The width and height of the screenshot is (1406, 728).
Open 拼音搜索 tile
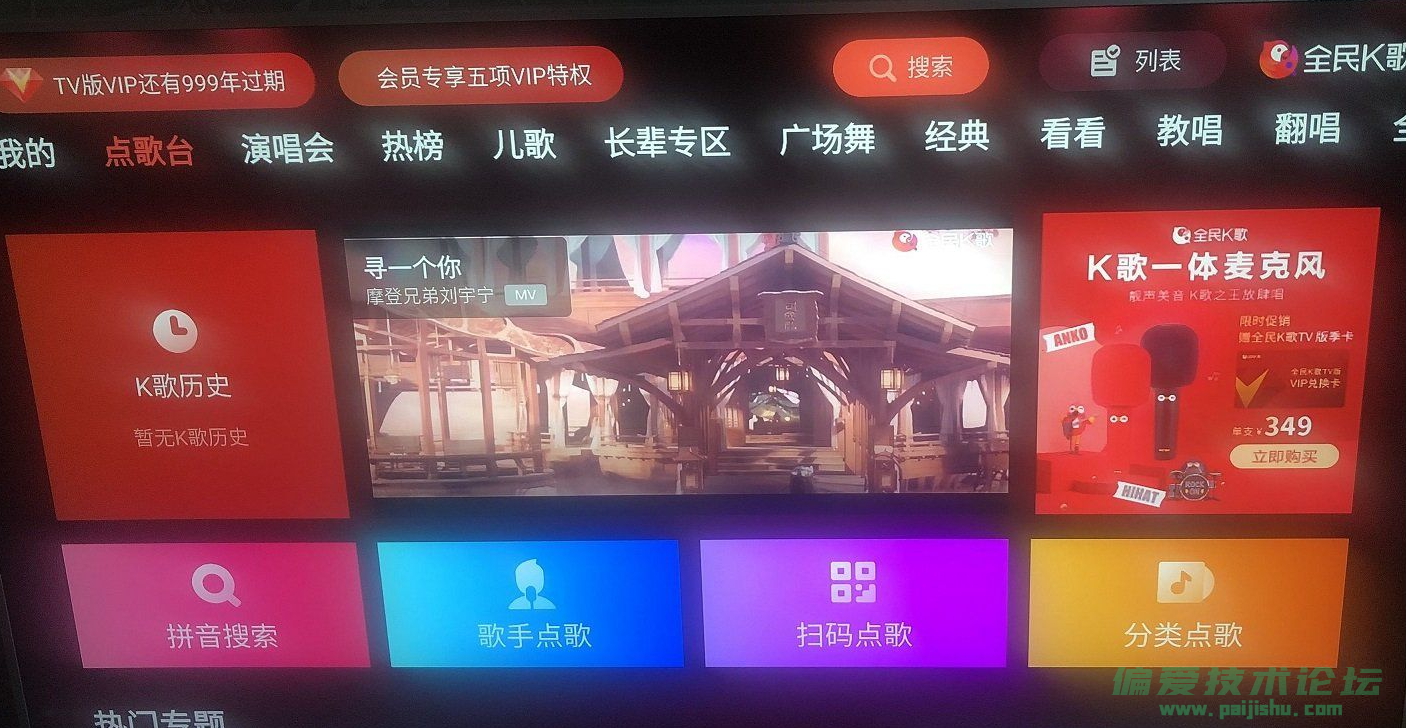pos(215,605)
